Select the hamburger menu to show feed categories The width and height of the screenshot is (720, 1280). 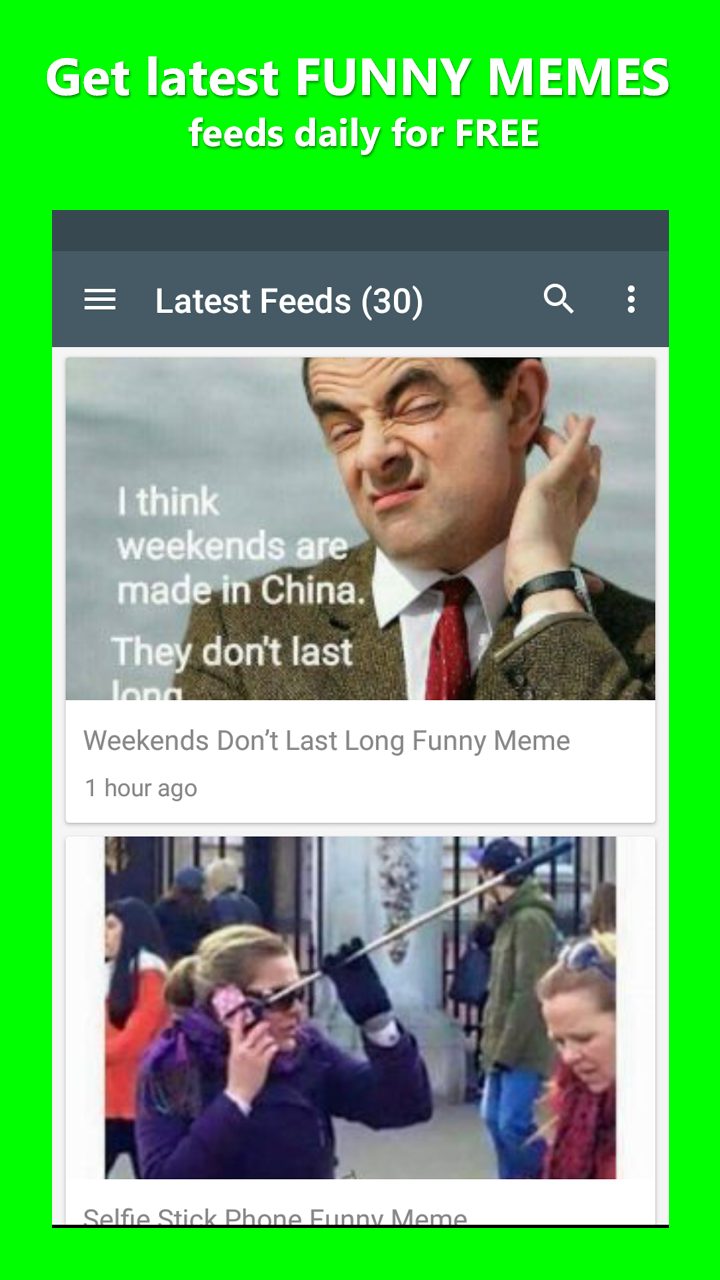click(x=99, y=299)
